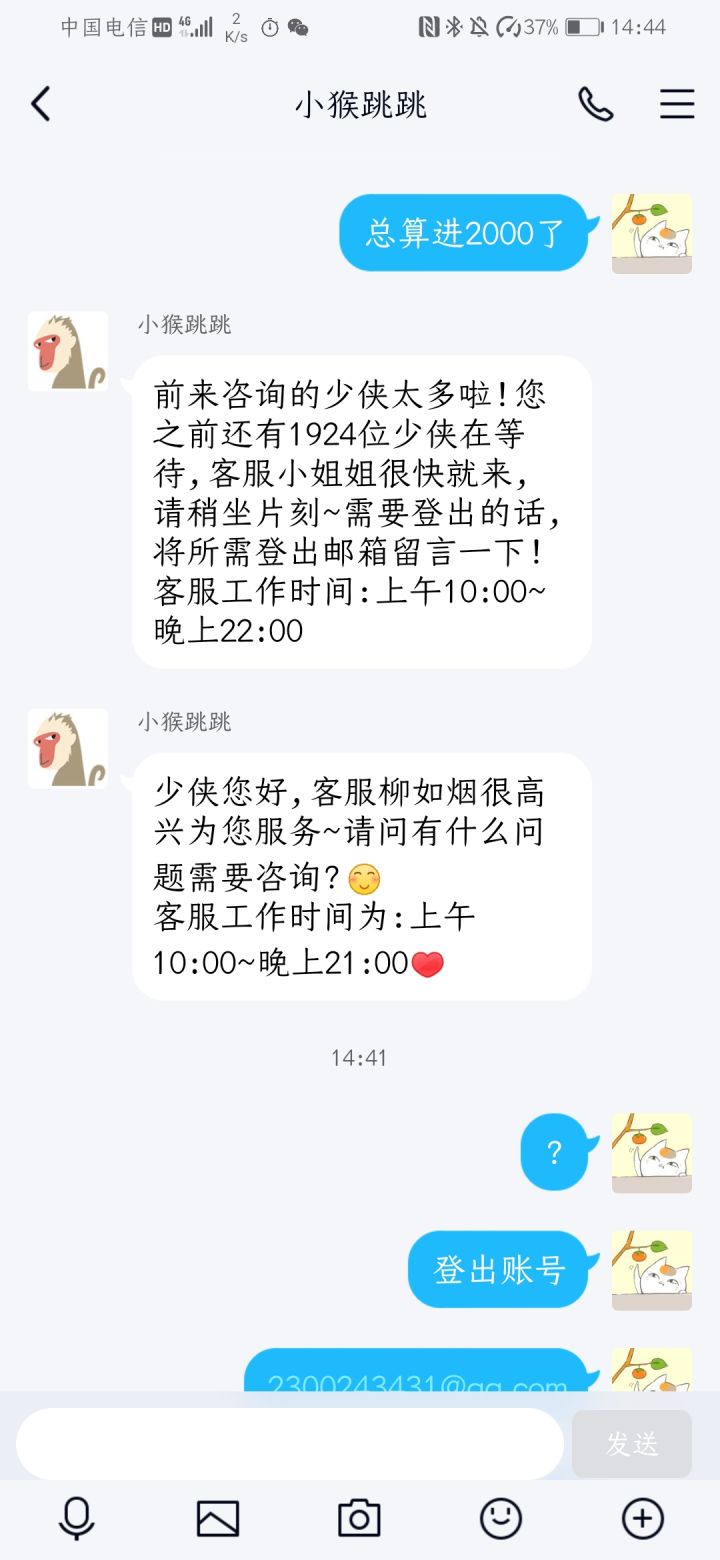Viewport: 720px width, 1560px height.
Task: Open my avatar beside 登出账号 message
Action: click(x=652, y=1270)
